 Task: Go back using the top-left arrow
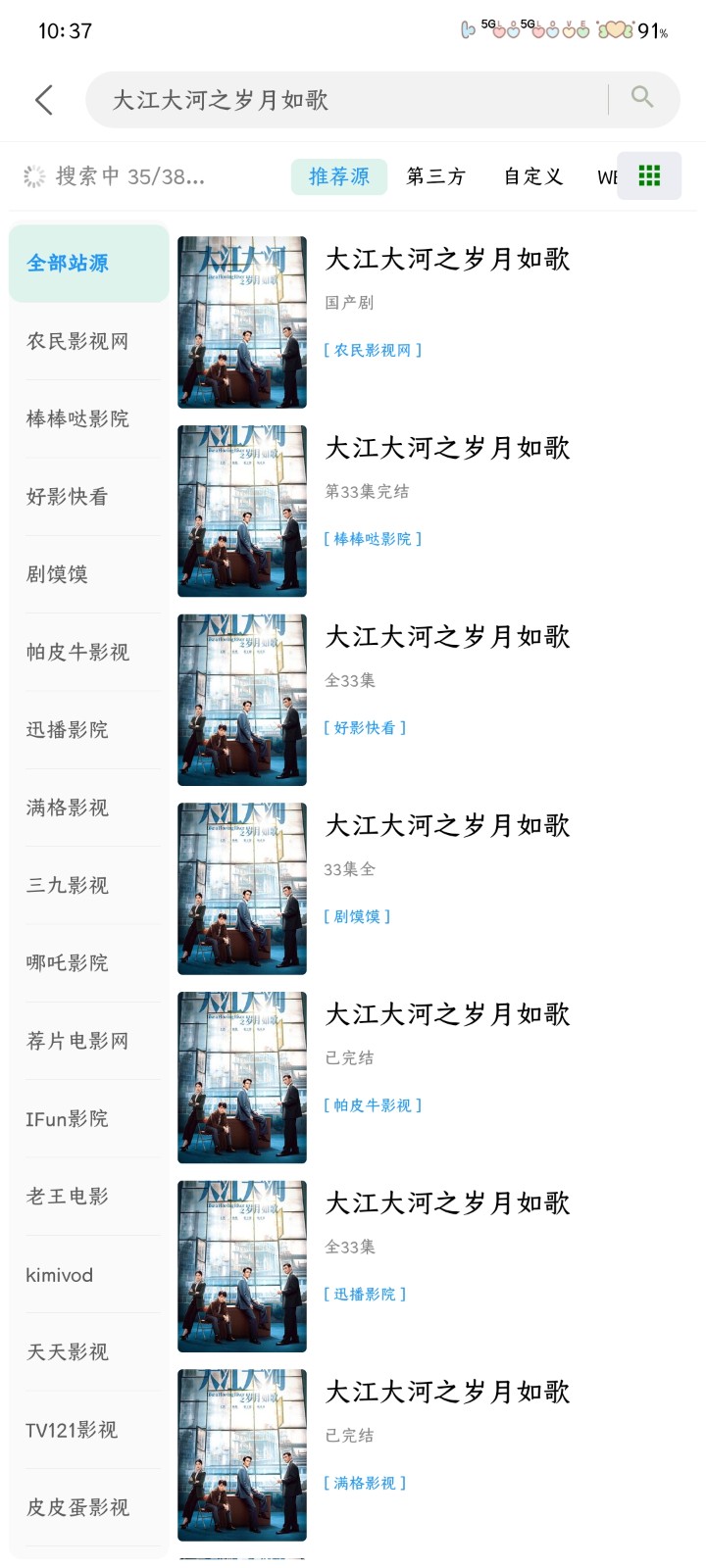click(44, 100)
